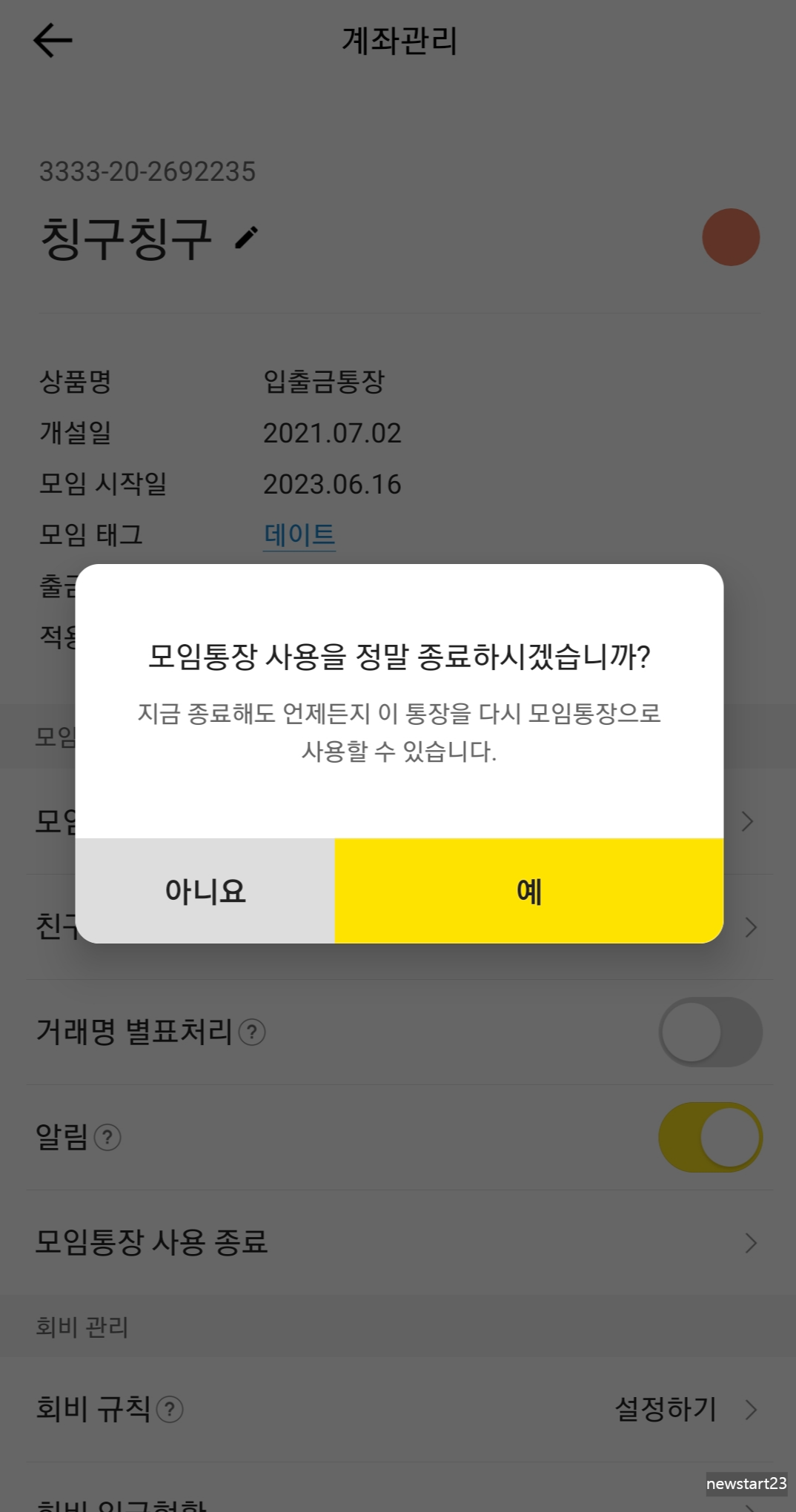Open the 회비 관리 section header
Screen dimensions: 796x1512
(x=83, y=1326)
